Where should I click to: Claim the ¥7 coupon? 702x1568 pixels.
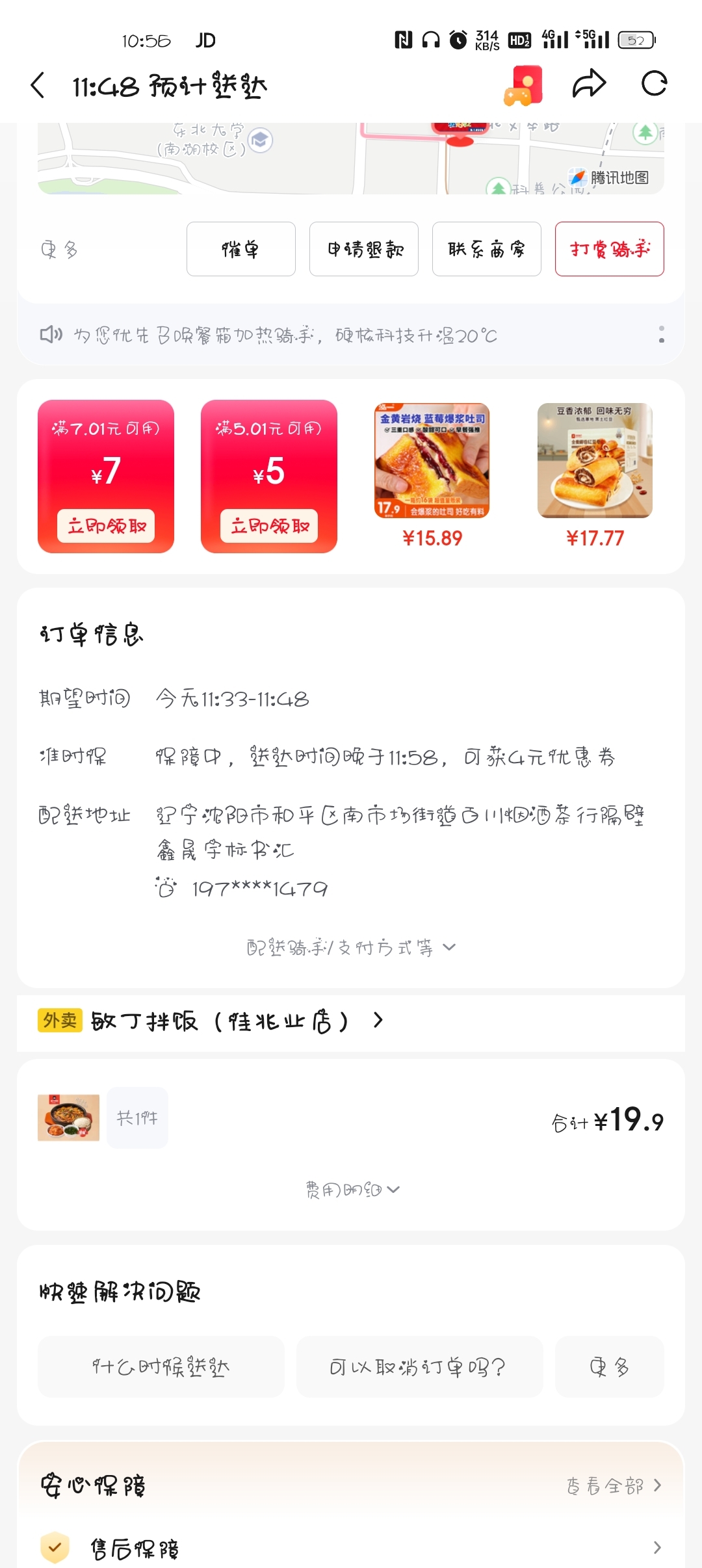(106, 525)
